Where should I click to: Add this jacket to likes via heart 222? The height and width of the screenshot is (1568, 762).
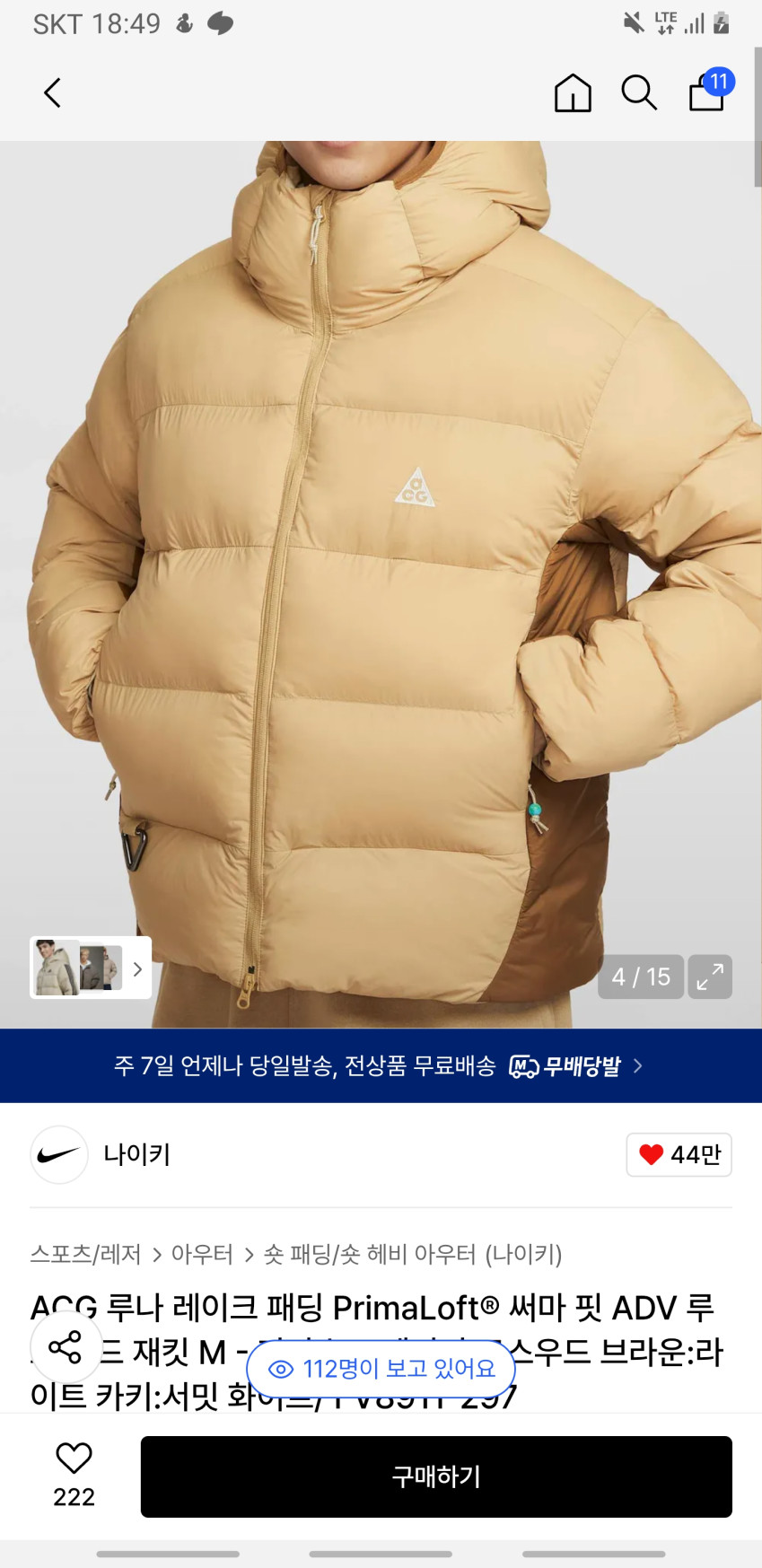point(74,1474)
